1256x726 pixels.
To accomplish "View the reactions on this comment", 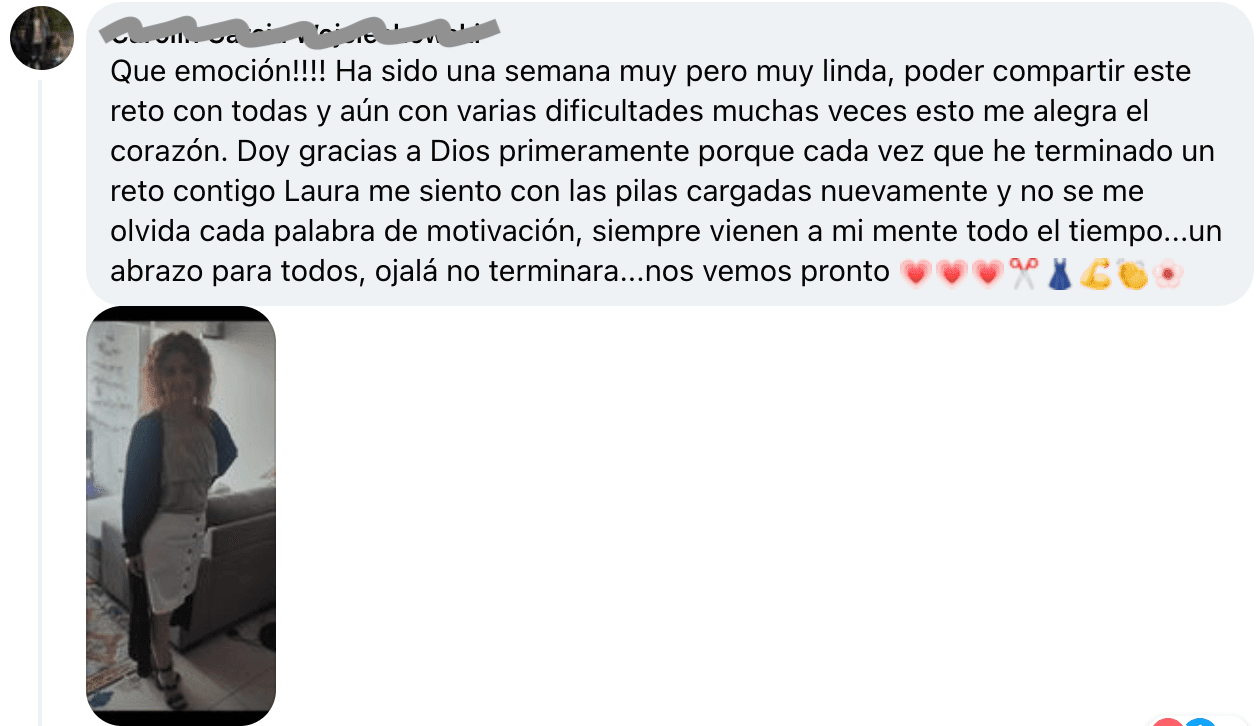I will [1184, 721].
